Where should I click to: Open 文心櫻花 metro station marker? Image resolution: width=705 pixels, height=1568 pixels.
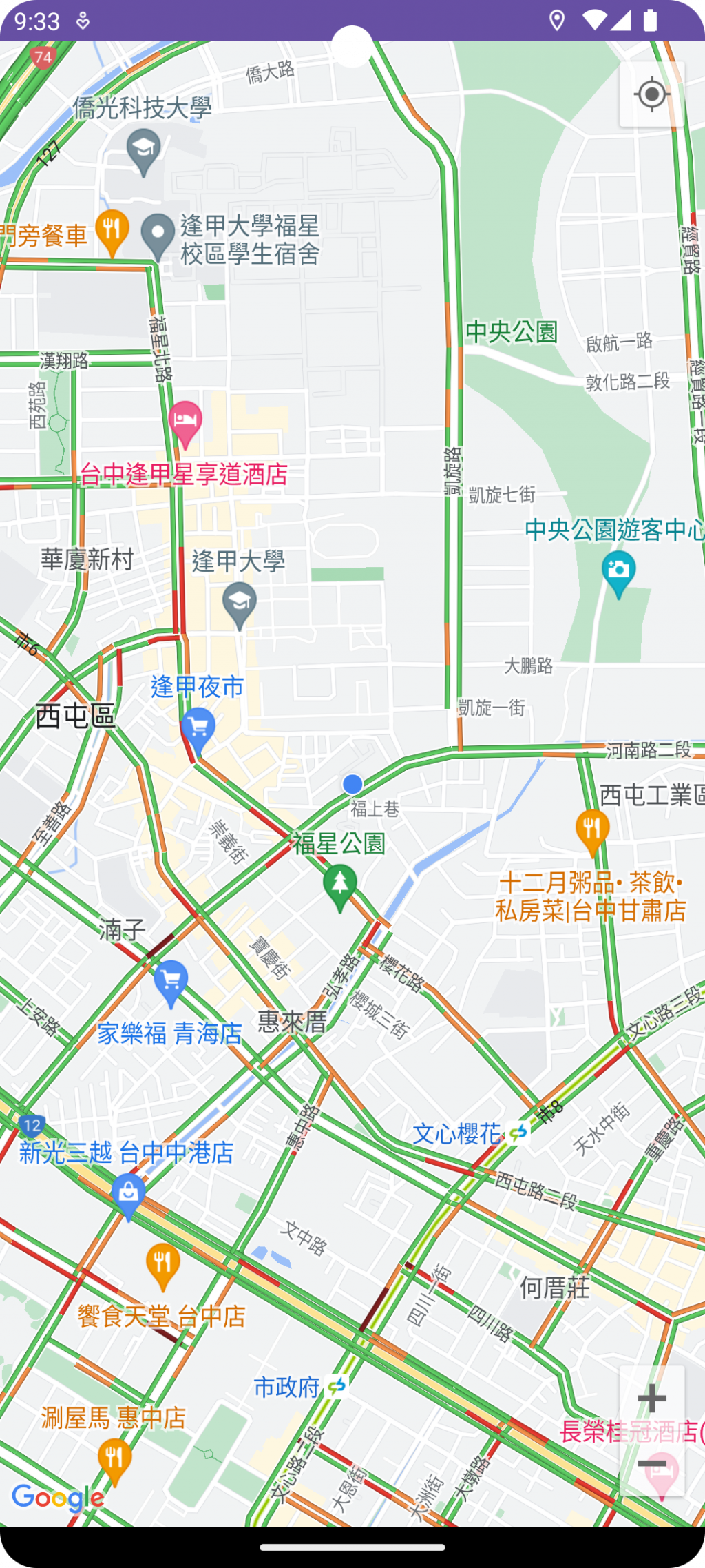tap(518, 1133)
